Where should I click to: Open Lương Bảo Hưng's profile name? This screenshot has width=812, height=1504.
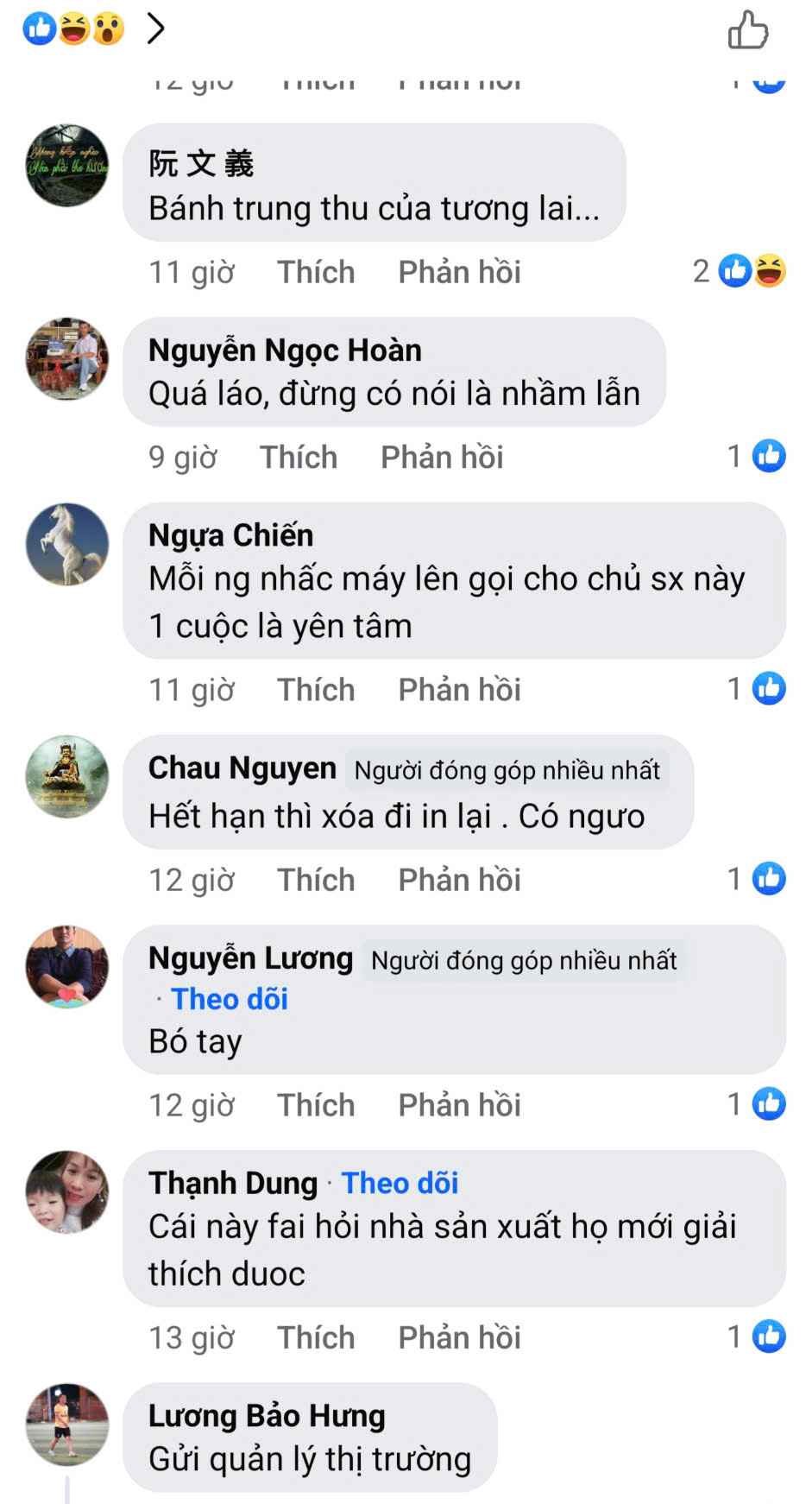(267, 1415)
